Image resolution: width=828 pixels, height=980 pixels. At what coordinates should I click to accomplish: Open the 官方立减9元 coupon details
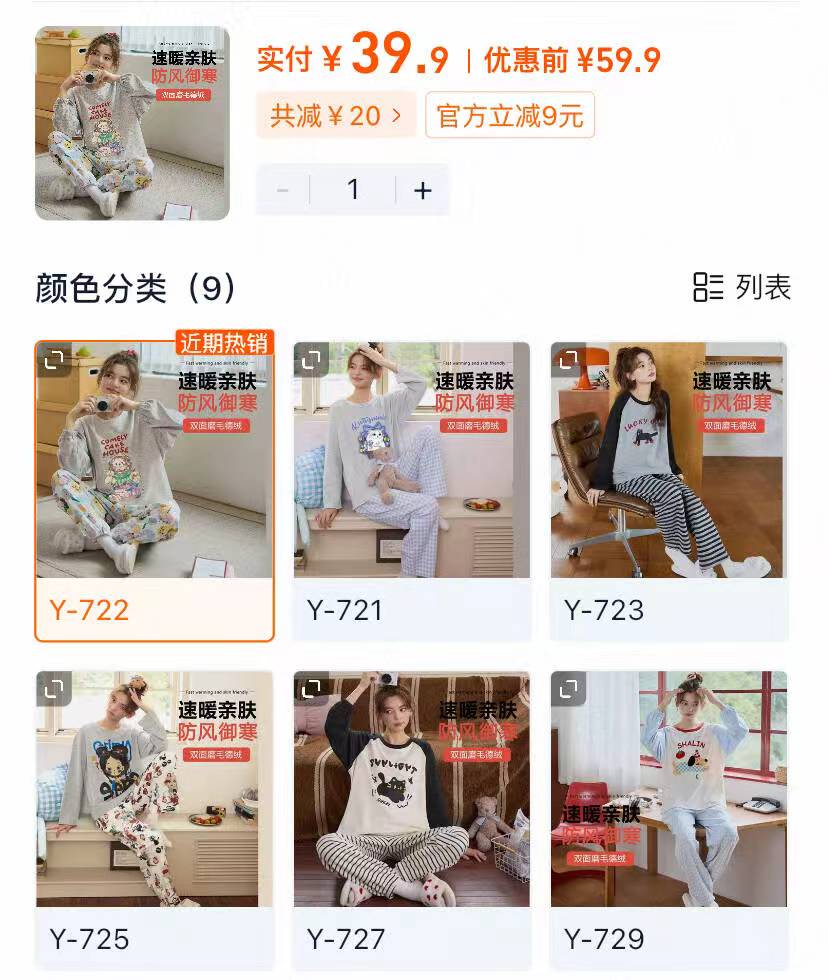509,115
